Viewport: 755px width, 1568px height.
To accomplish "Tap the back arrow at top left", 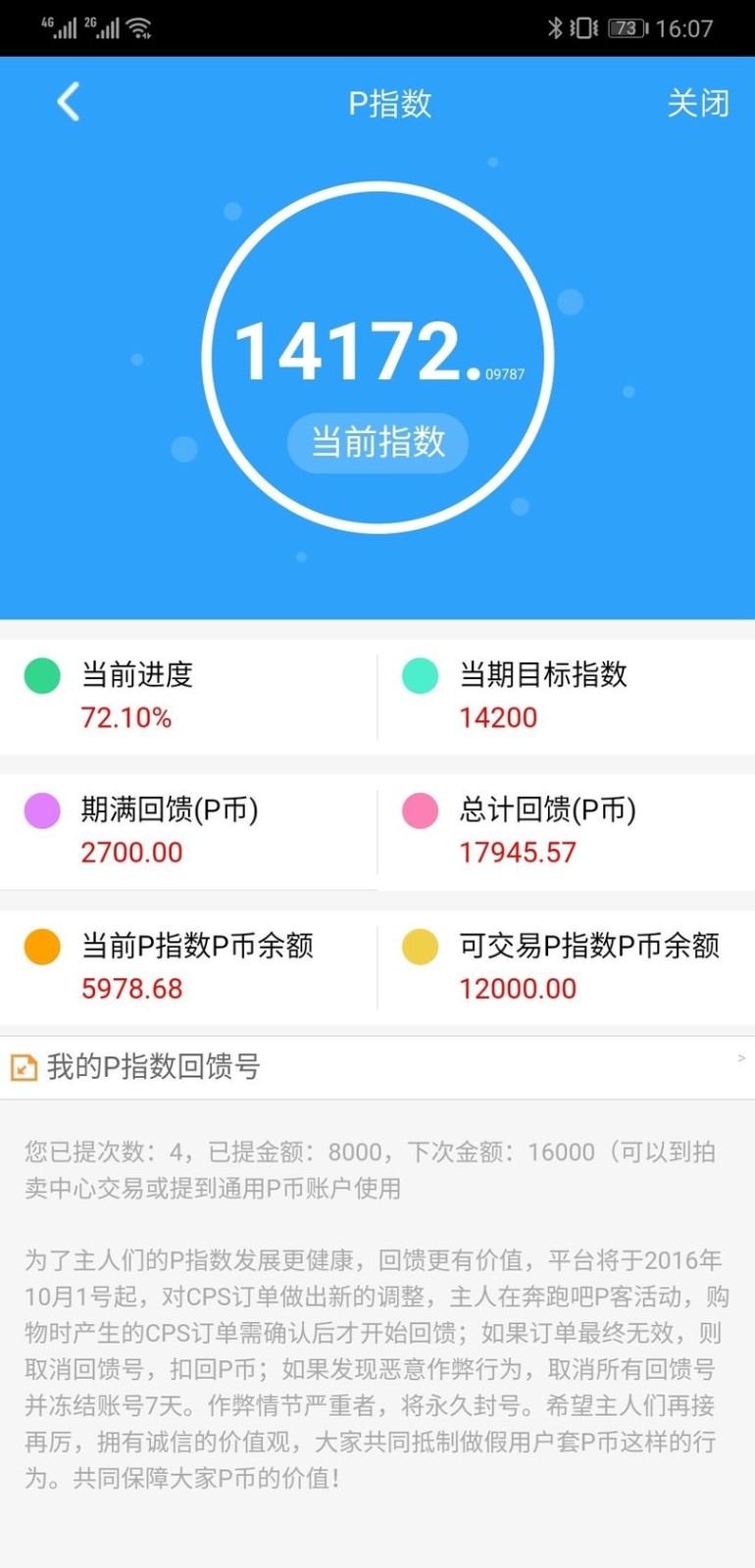I will [67, 102].
